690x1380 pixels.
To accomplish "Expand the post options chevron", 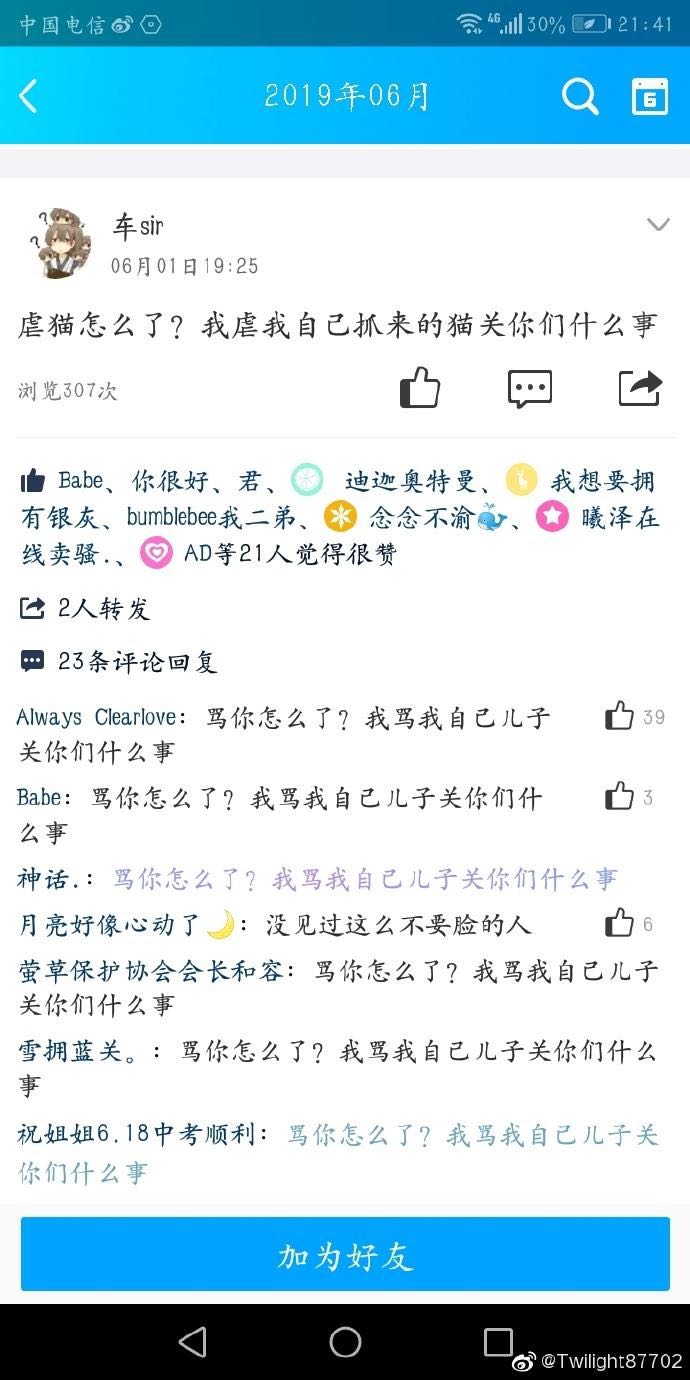I will pyautogui.click(x=657, y=224).
